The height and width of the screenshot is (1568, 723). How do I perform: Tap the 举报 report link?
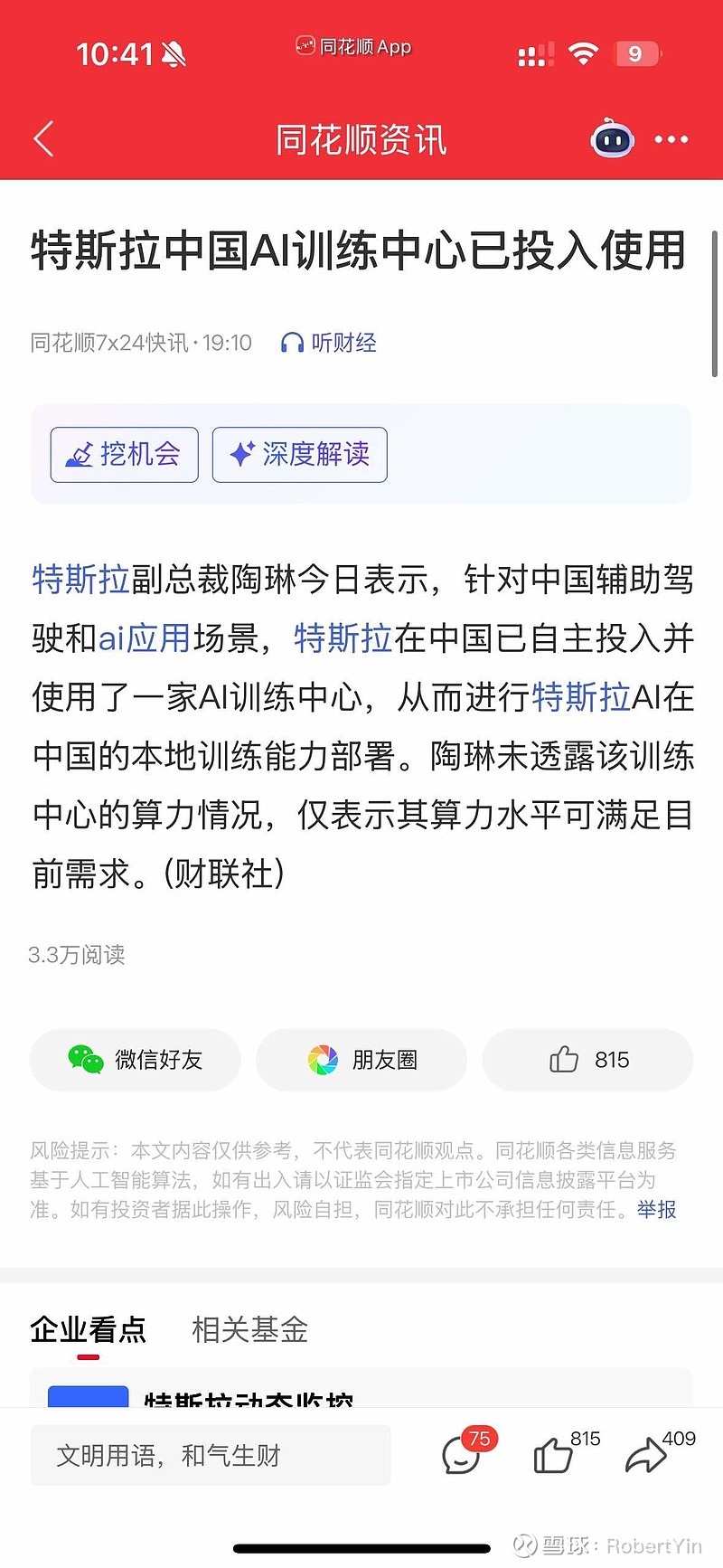(656, 1209)
